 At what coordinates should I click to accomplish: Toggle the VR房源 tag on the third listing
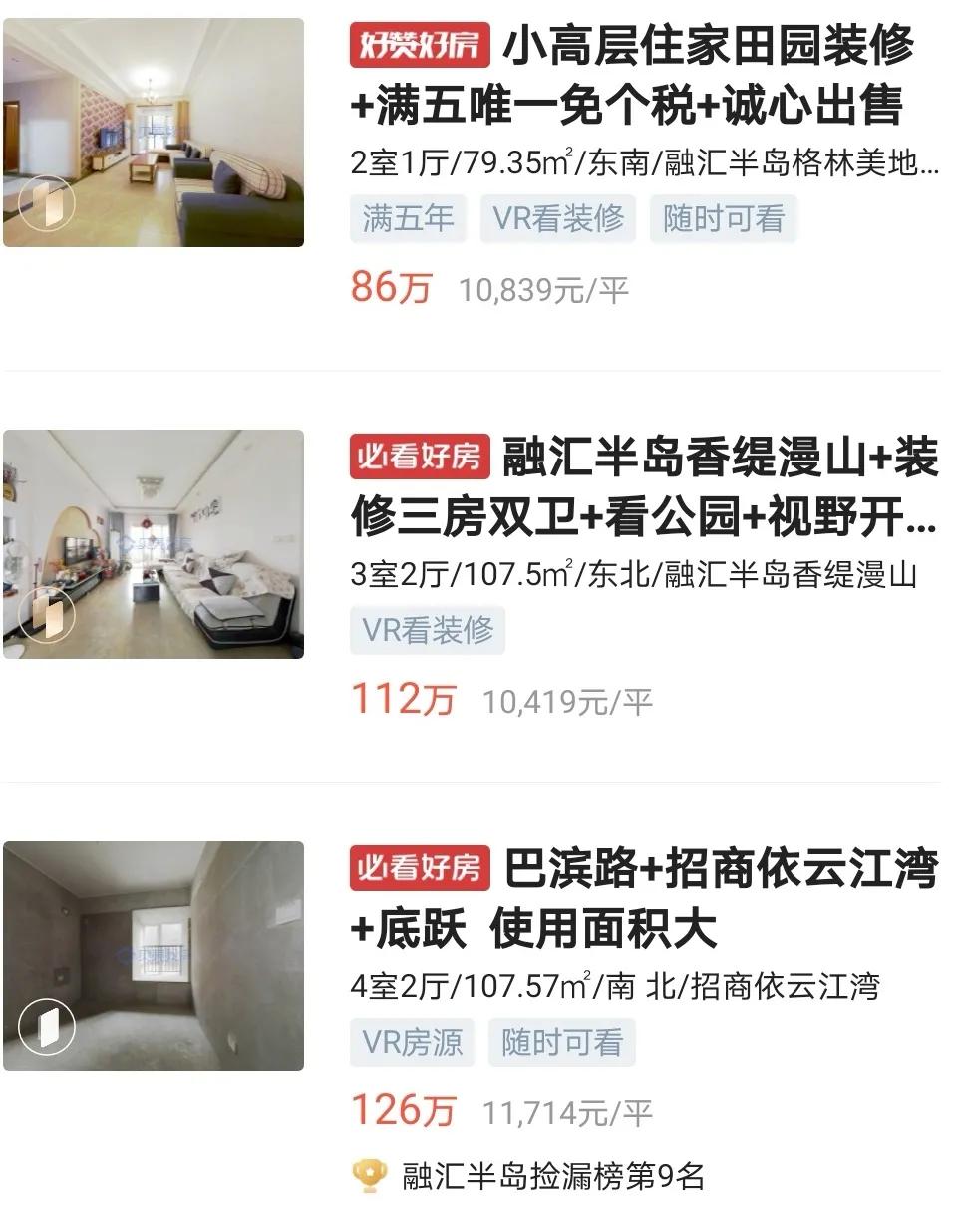tap(410, 1043)
